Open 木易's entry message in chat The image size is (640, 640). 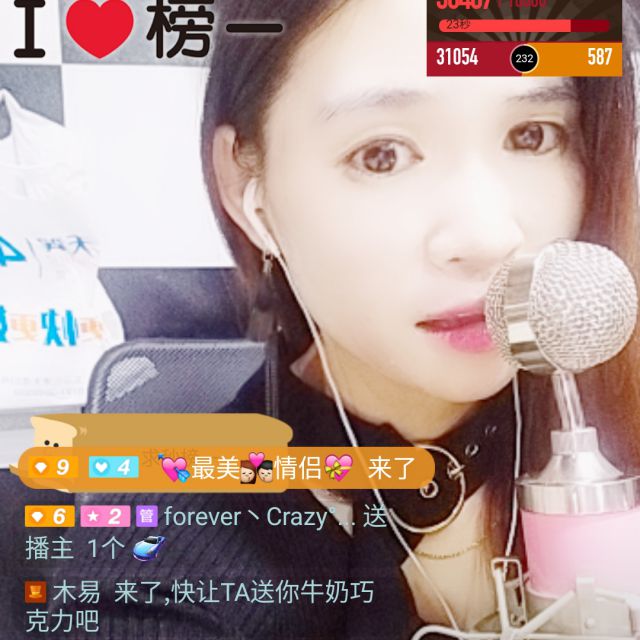click(x=200, y=606)
